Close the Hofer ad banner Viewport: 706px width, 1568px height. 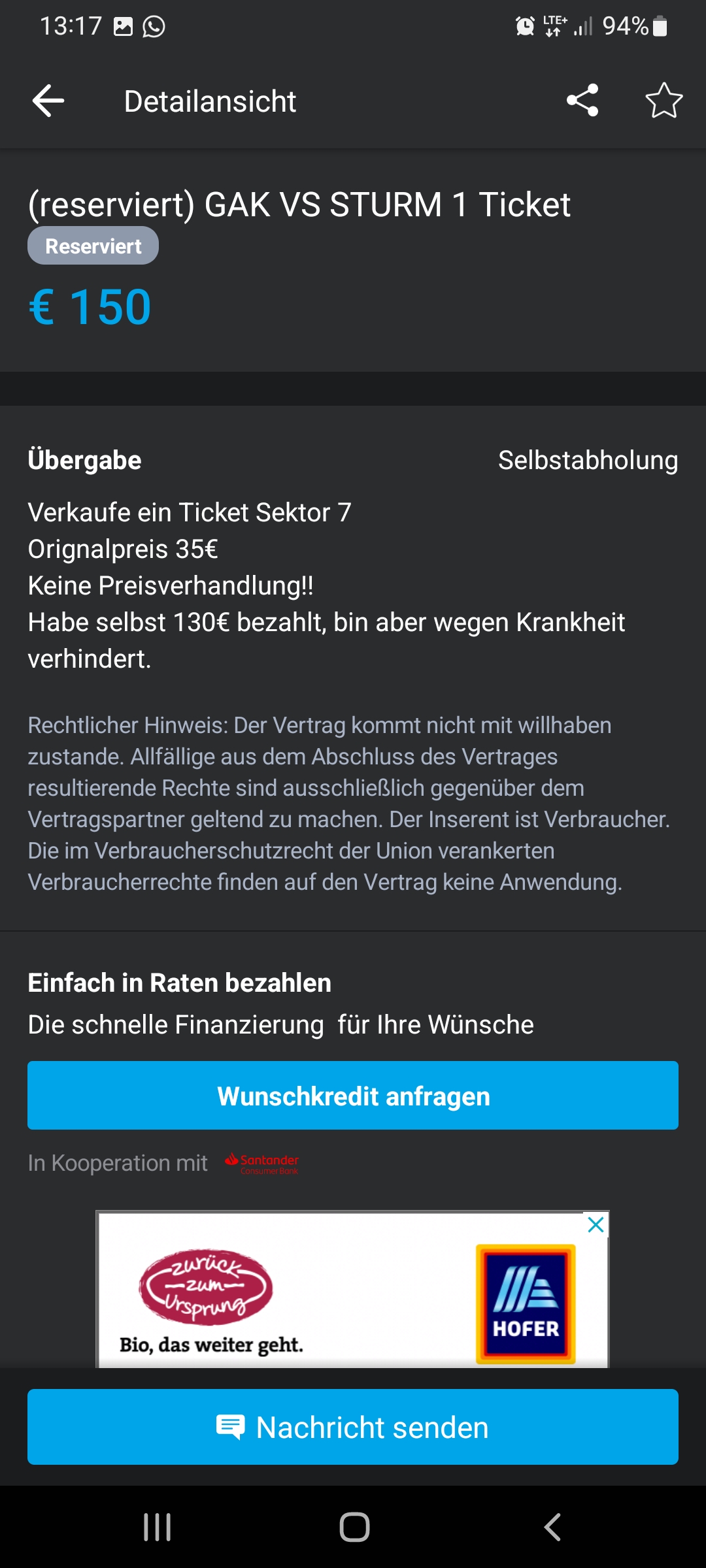(596, 1224)
